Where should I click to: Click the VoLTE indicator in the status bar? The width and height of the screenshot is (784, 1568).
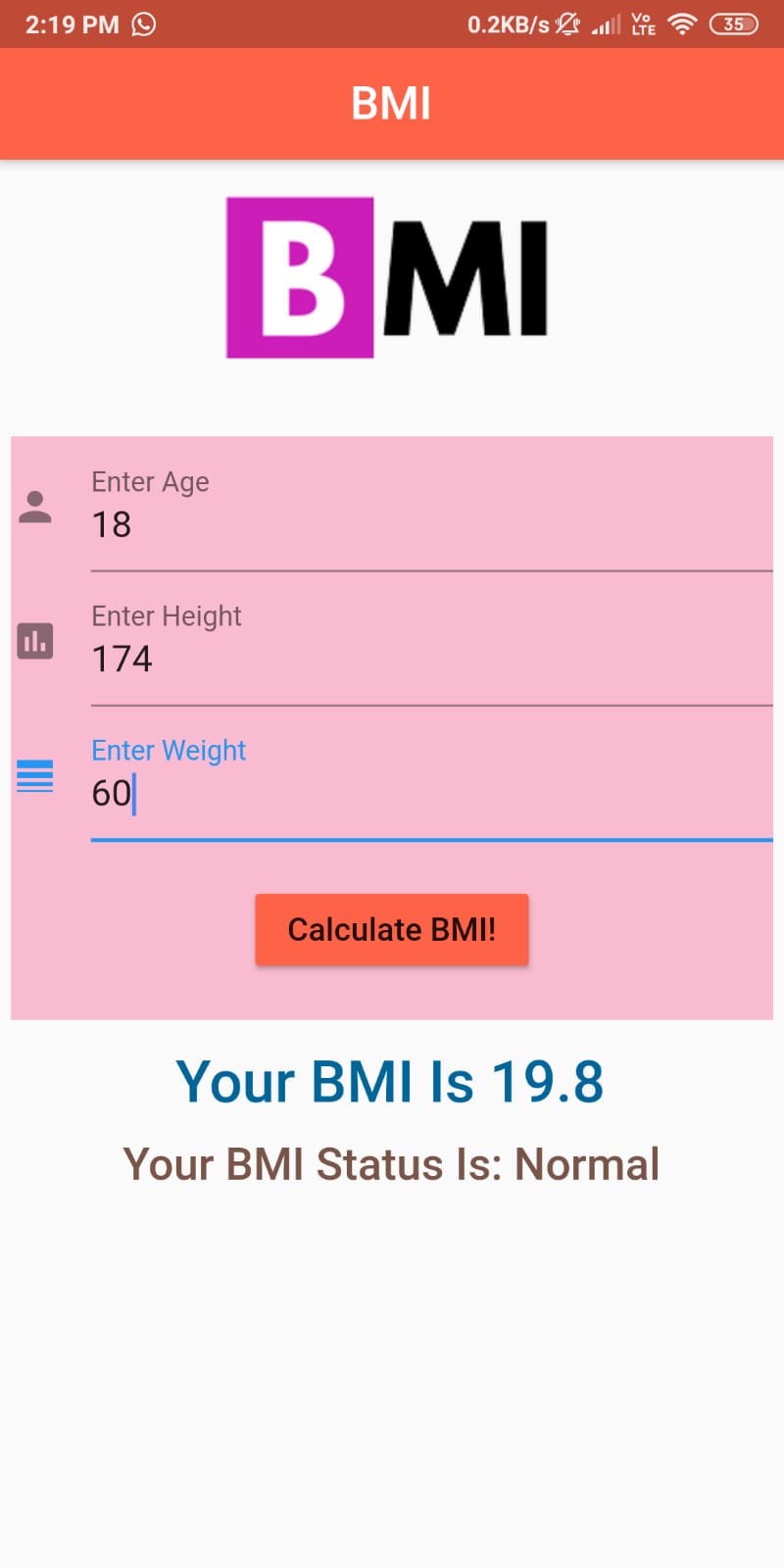[x=643, y=24]
